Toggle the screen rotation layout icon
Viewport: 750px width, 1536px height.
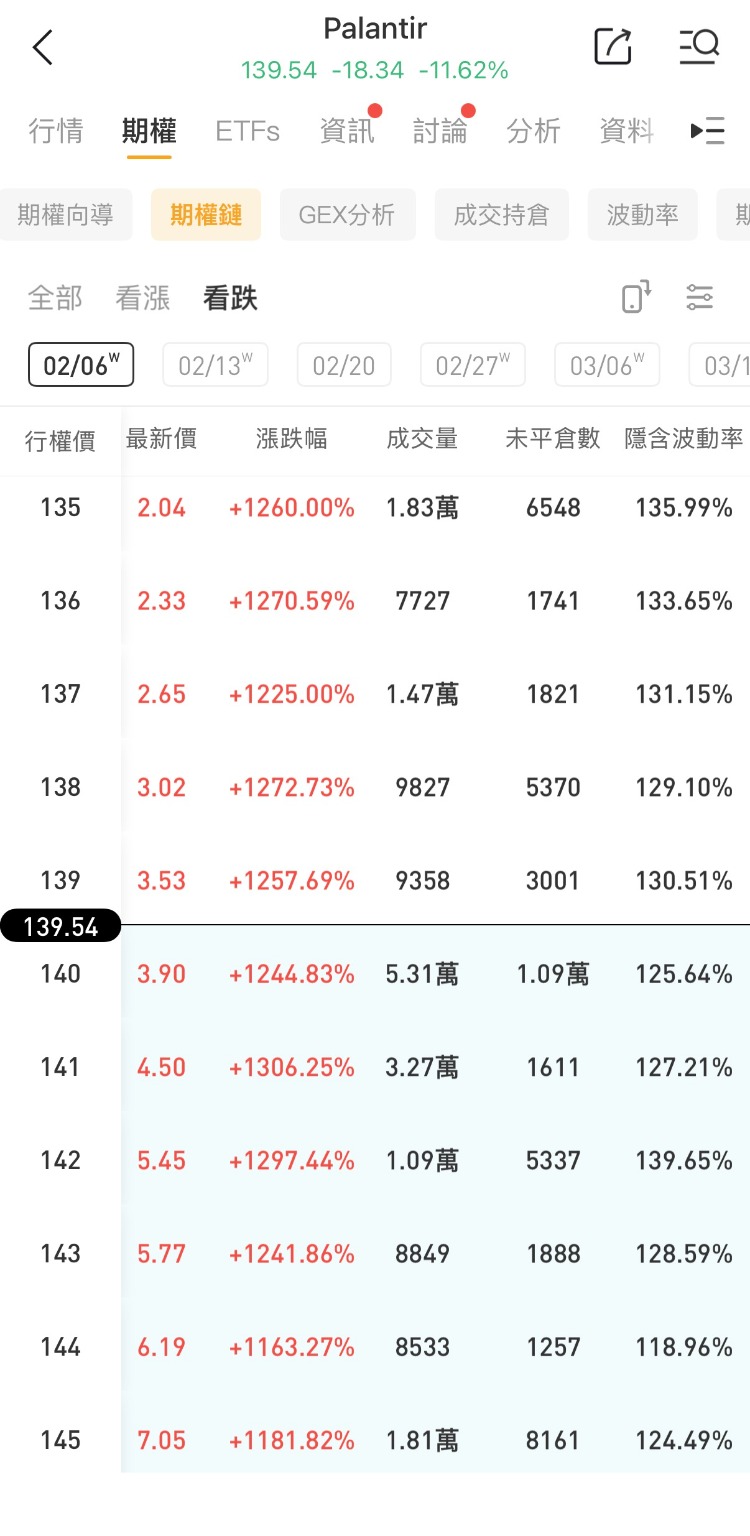(636, 297)
